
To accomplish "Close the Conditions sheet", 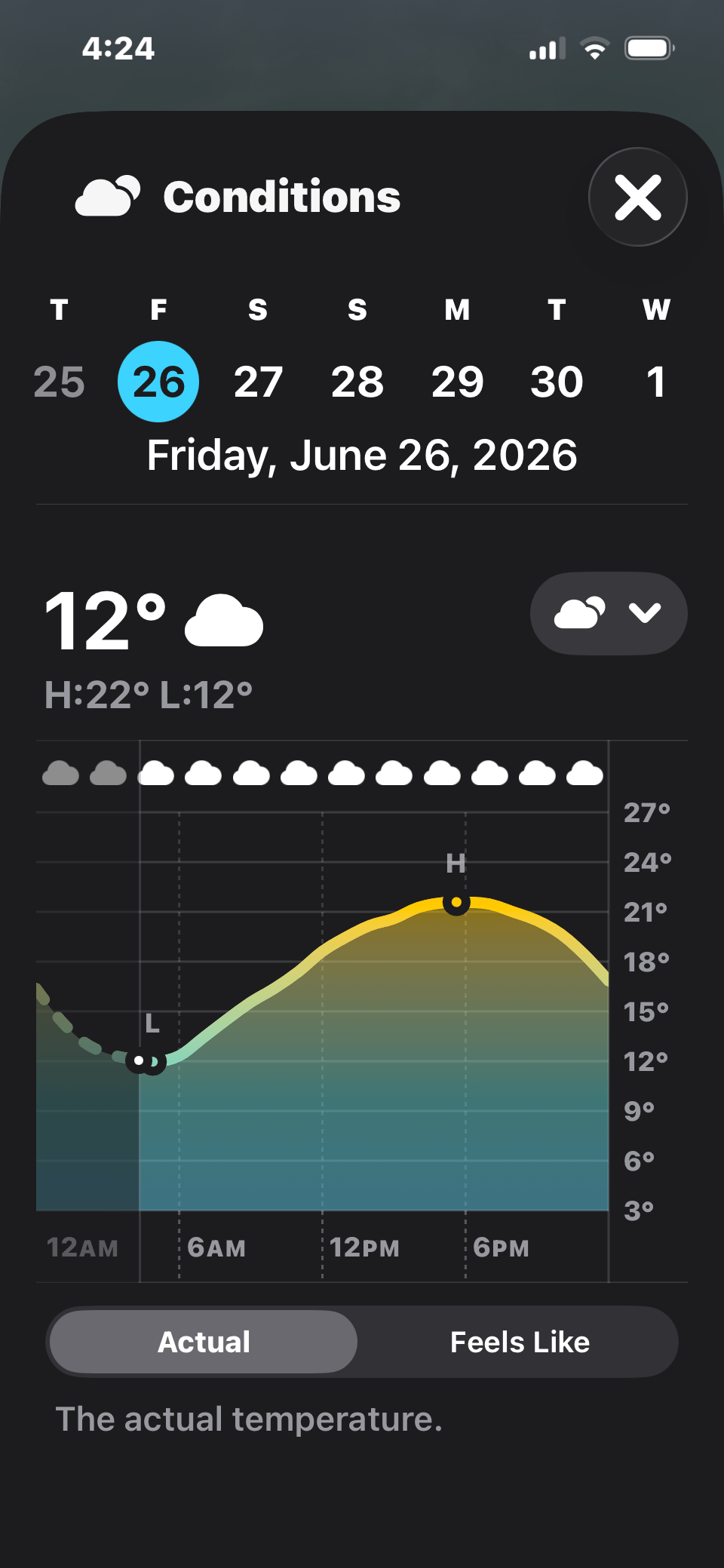I will (x=638, y=197).
